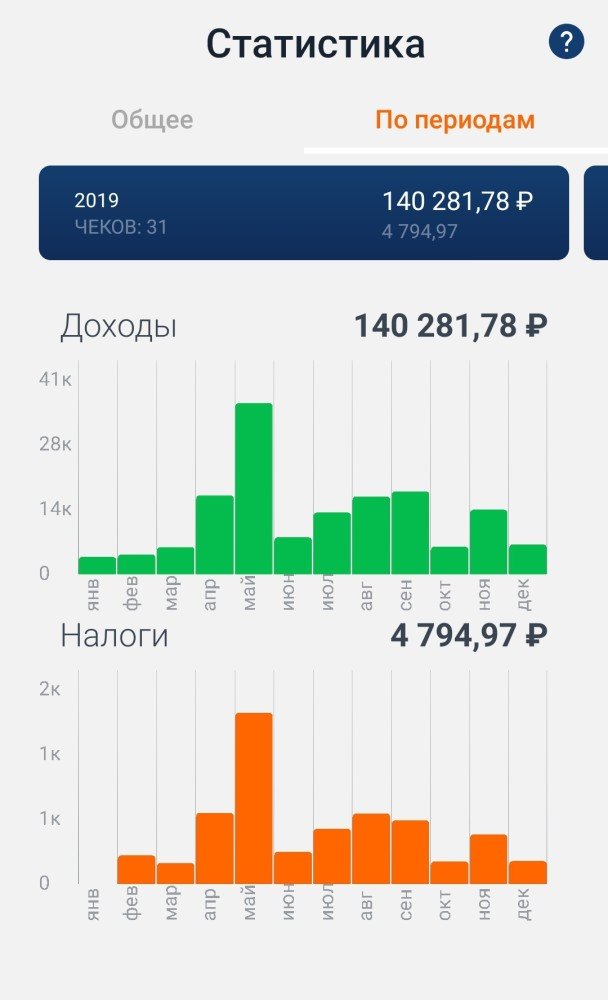Select the По периодам tab
608x1000 pixels.
(455, 121)
